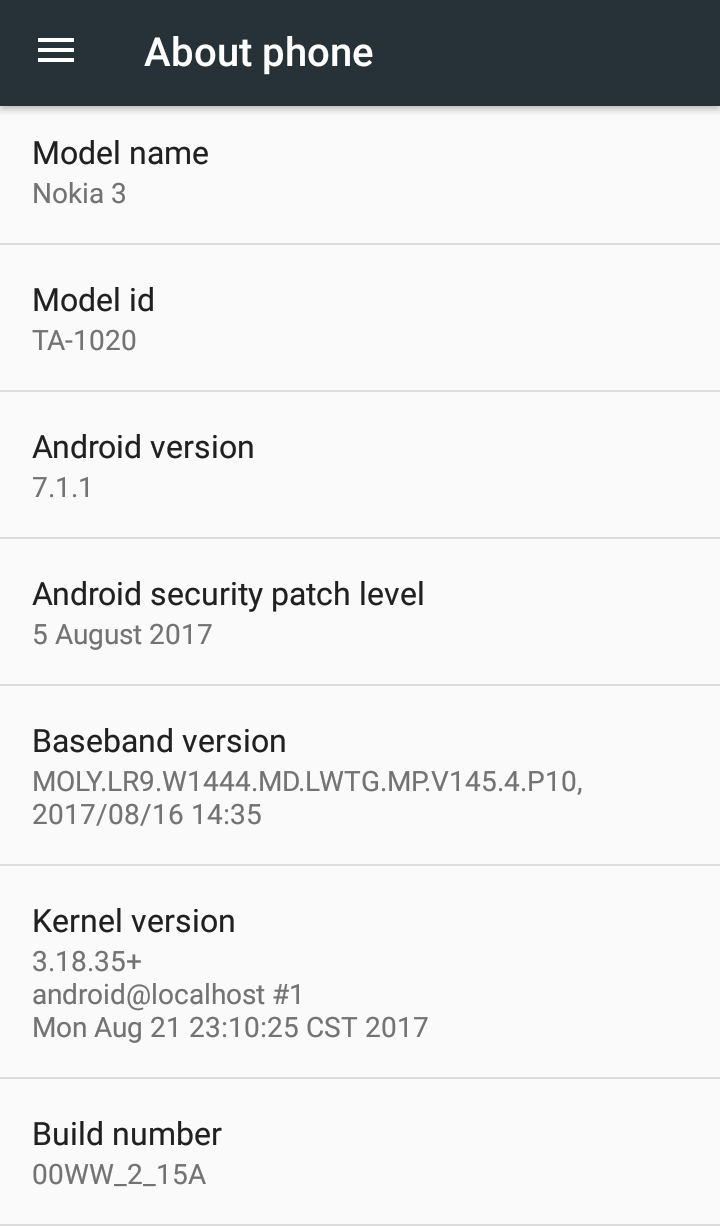The width and height of the screenshot is (720, 1226).
Task: Tap the Model name row
Action: pos(360,172)
